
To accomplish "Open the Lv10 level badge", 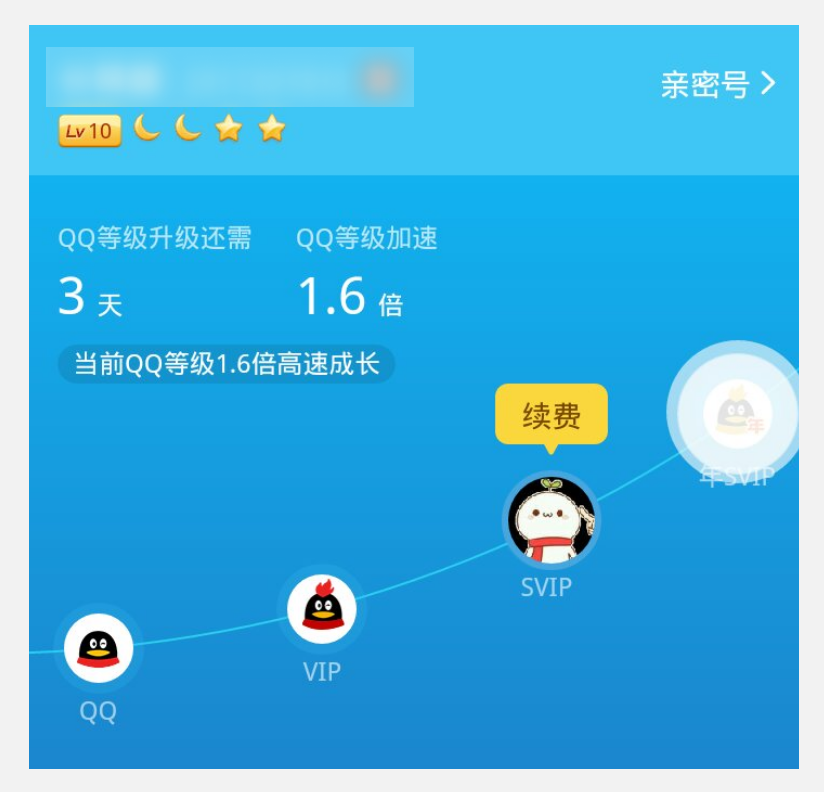I will [90, 131].
